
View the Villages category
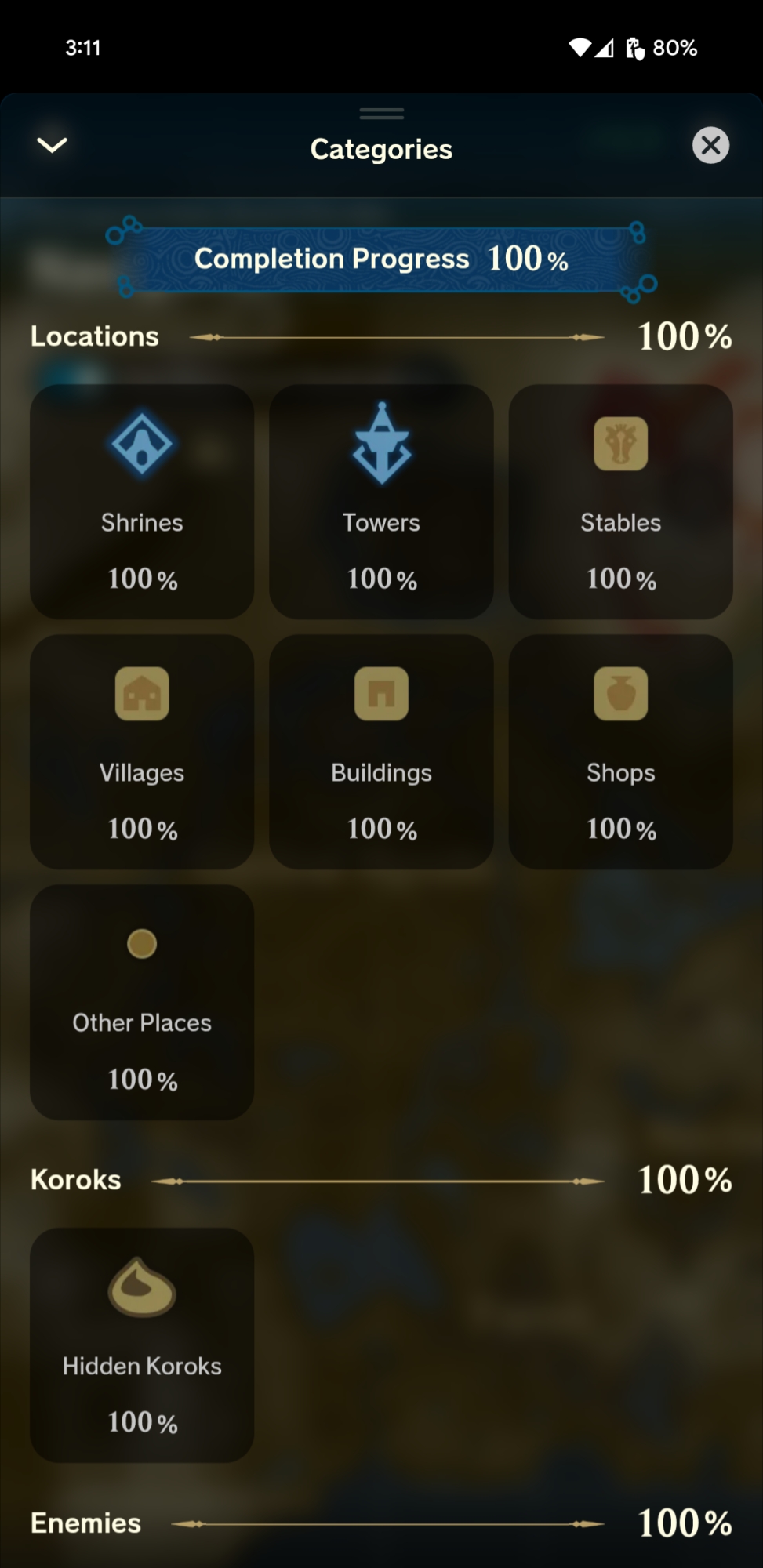pyautogui.click(x=142, y=752)
